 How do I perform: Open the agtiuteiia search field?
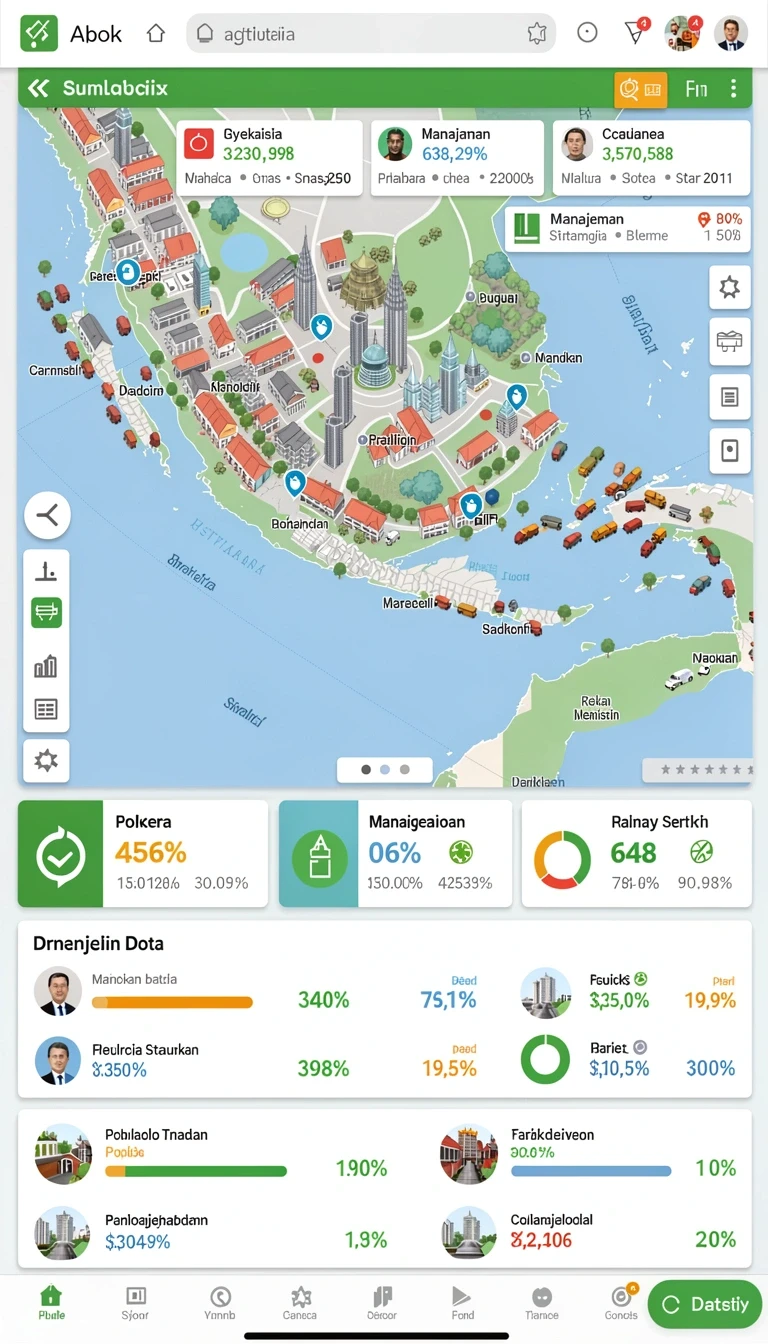tap(372, 33)
